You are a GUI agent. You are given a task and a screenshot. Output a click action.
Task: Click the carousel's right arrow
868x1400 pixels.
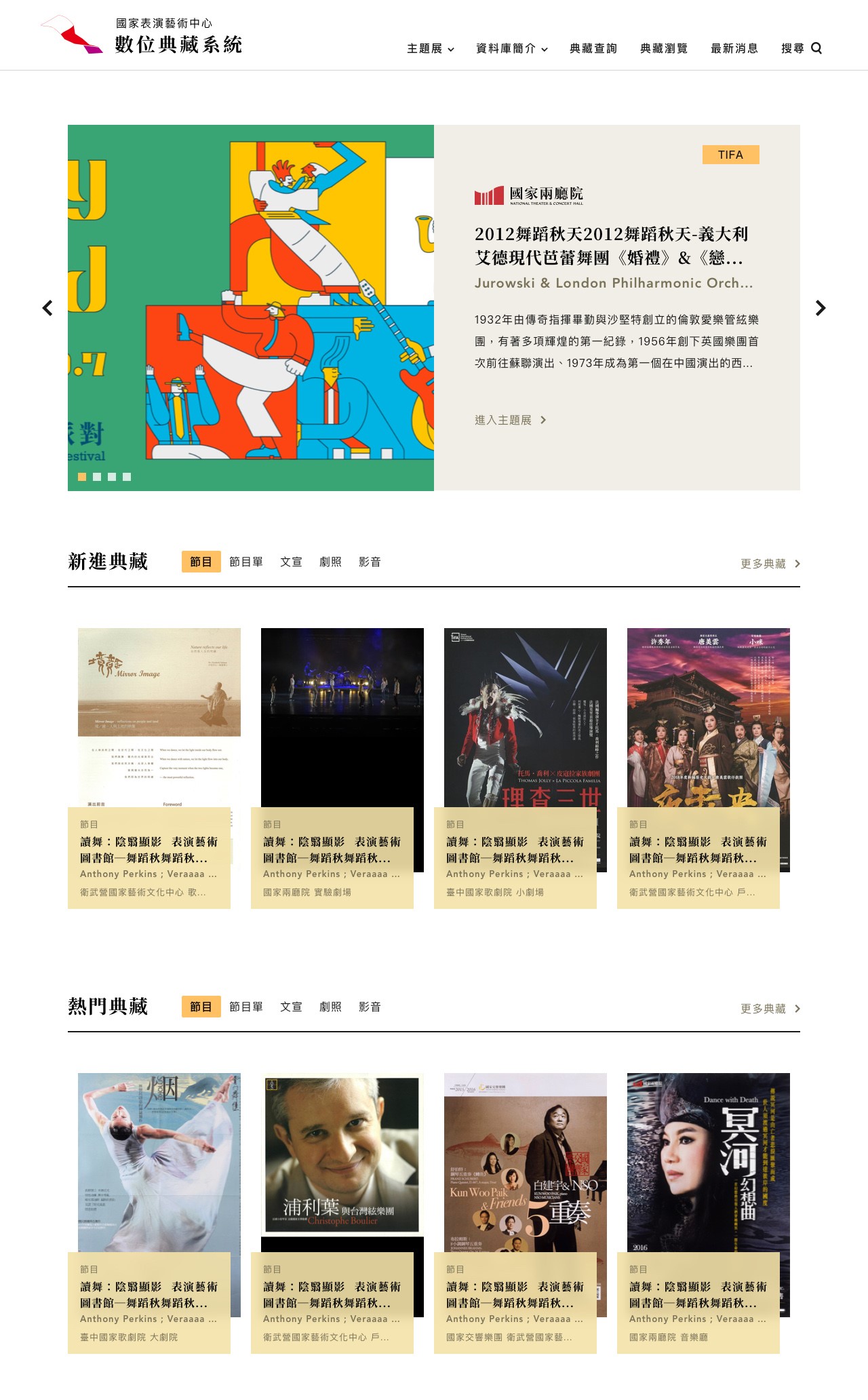pos(821,308)
